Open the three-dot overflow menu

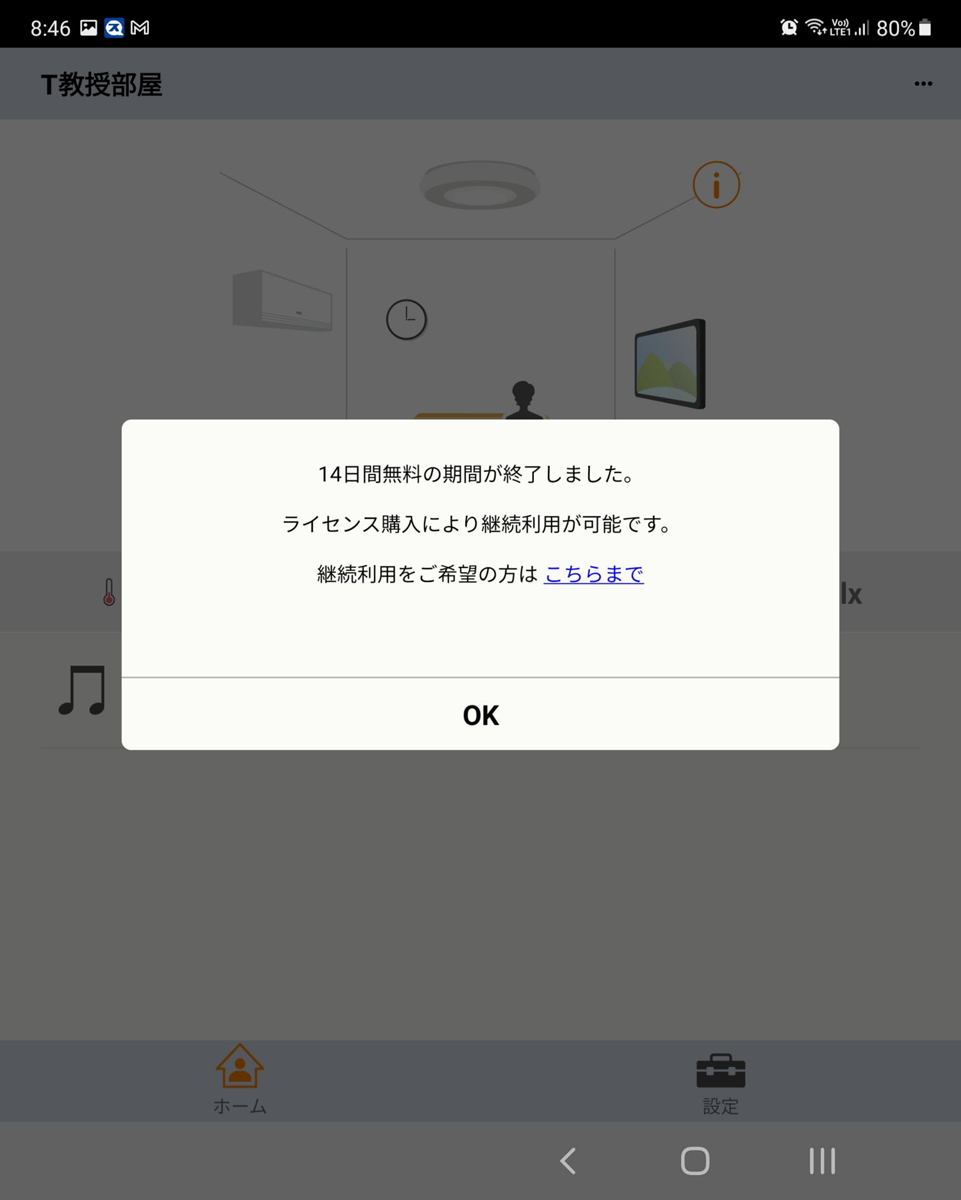(x=923, y=84)
